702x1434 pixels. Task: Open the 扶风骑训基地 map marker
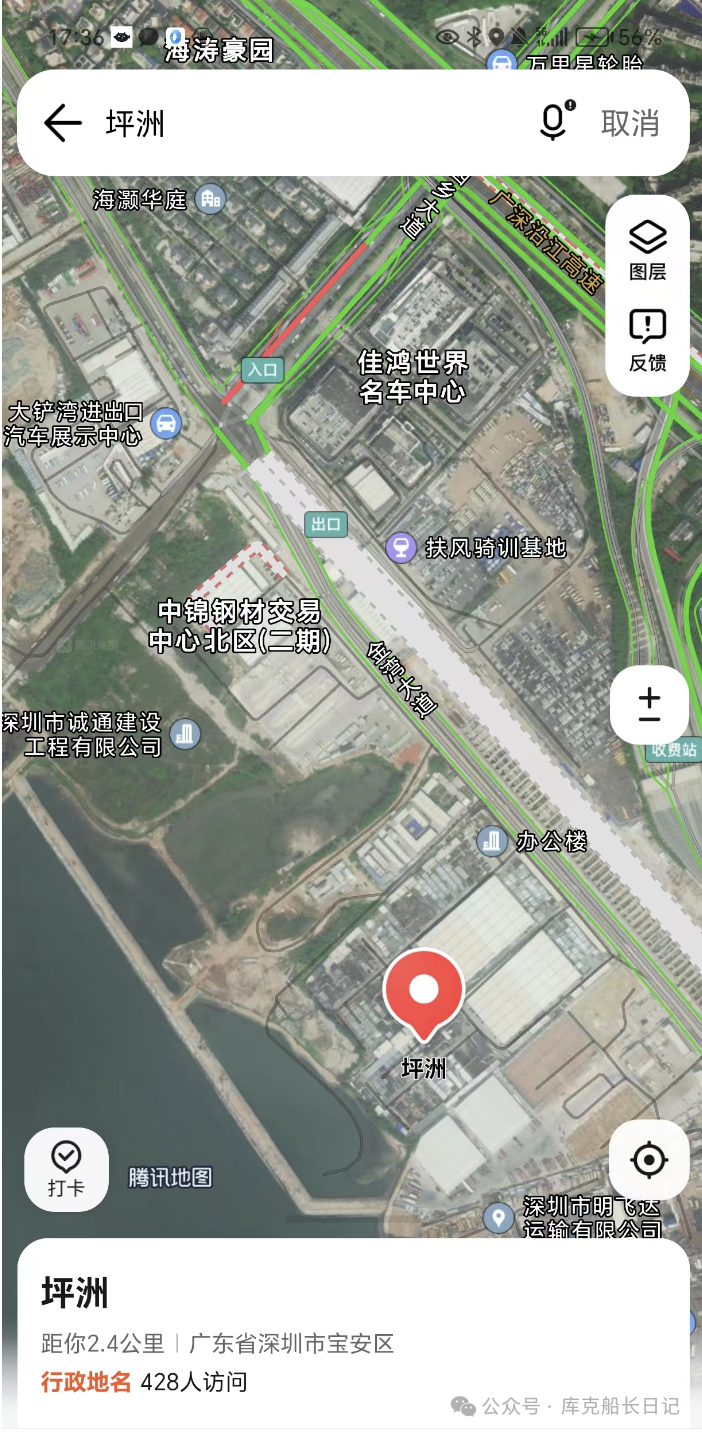click(x=402, y=547)
